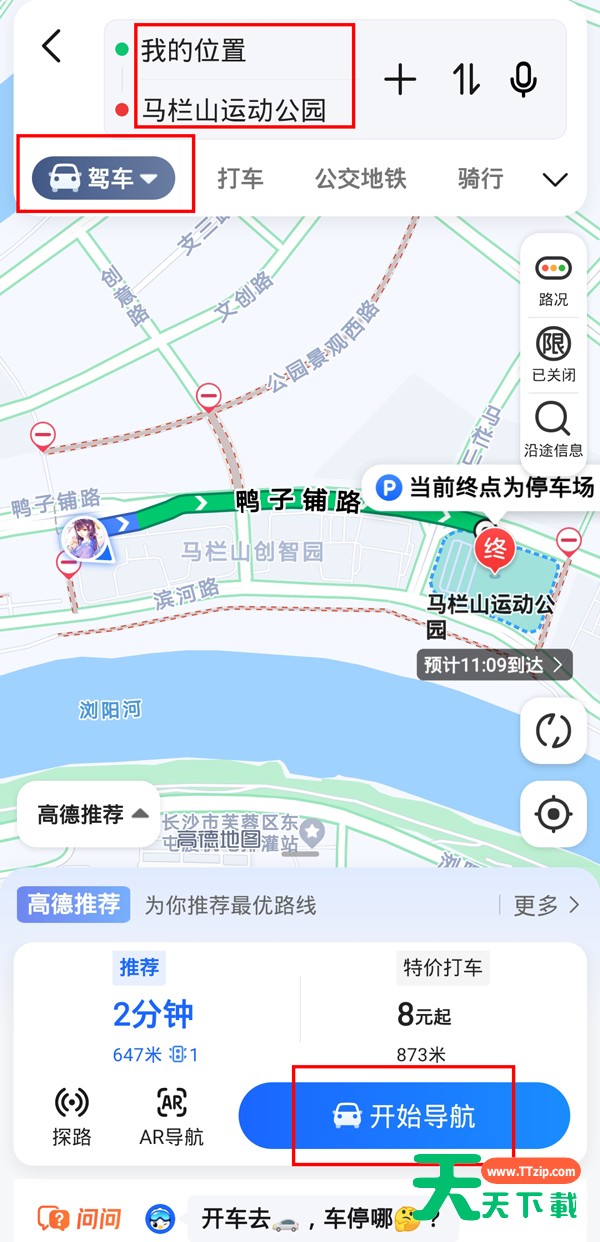Switch to the 骑行 tab
This screenshot has height=1242, width=600.
[480, 179]
